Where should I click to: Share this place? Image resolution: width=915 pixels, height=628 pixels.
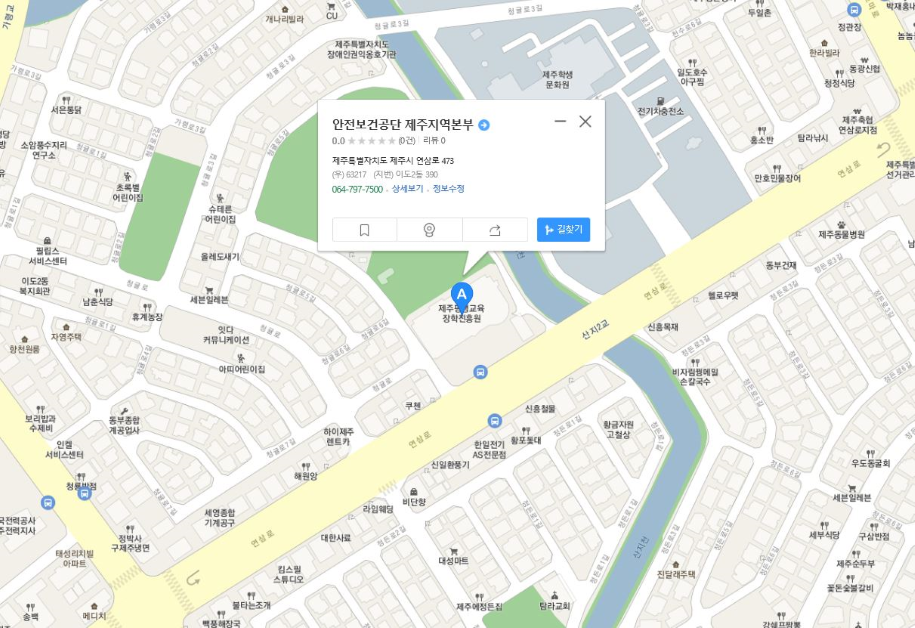(x=494, y=230)
